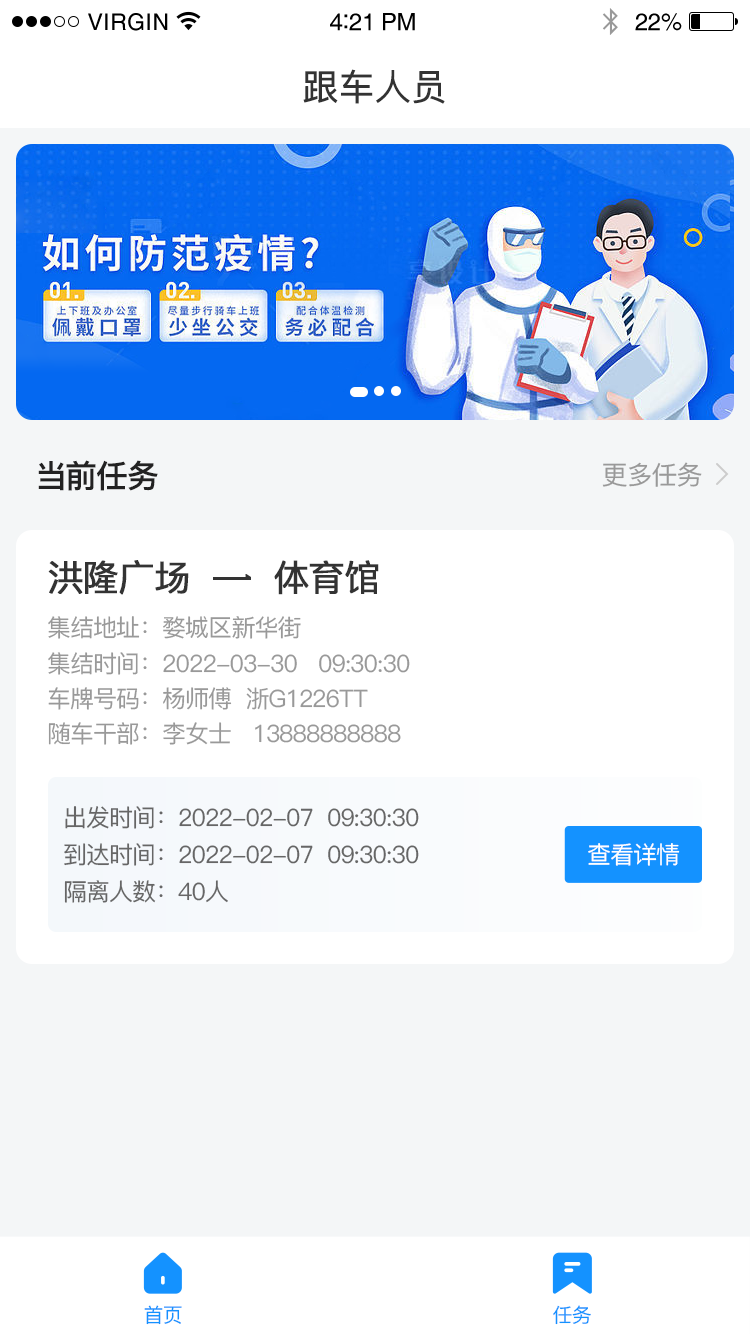Tap the 任务 bookmark icon in bottom navigation
The width and height of the screenshot is (750, 1334).
point(571,1274)
